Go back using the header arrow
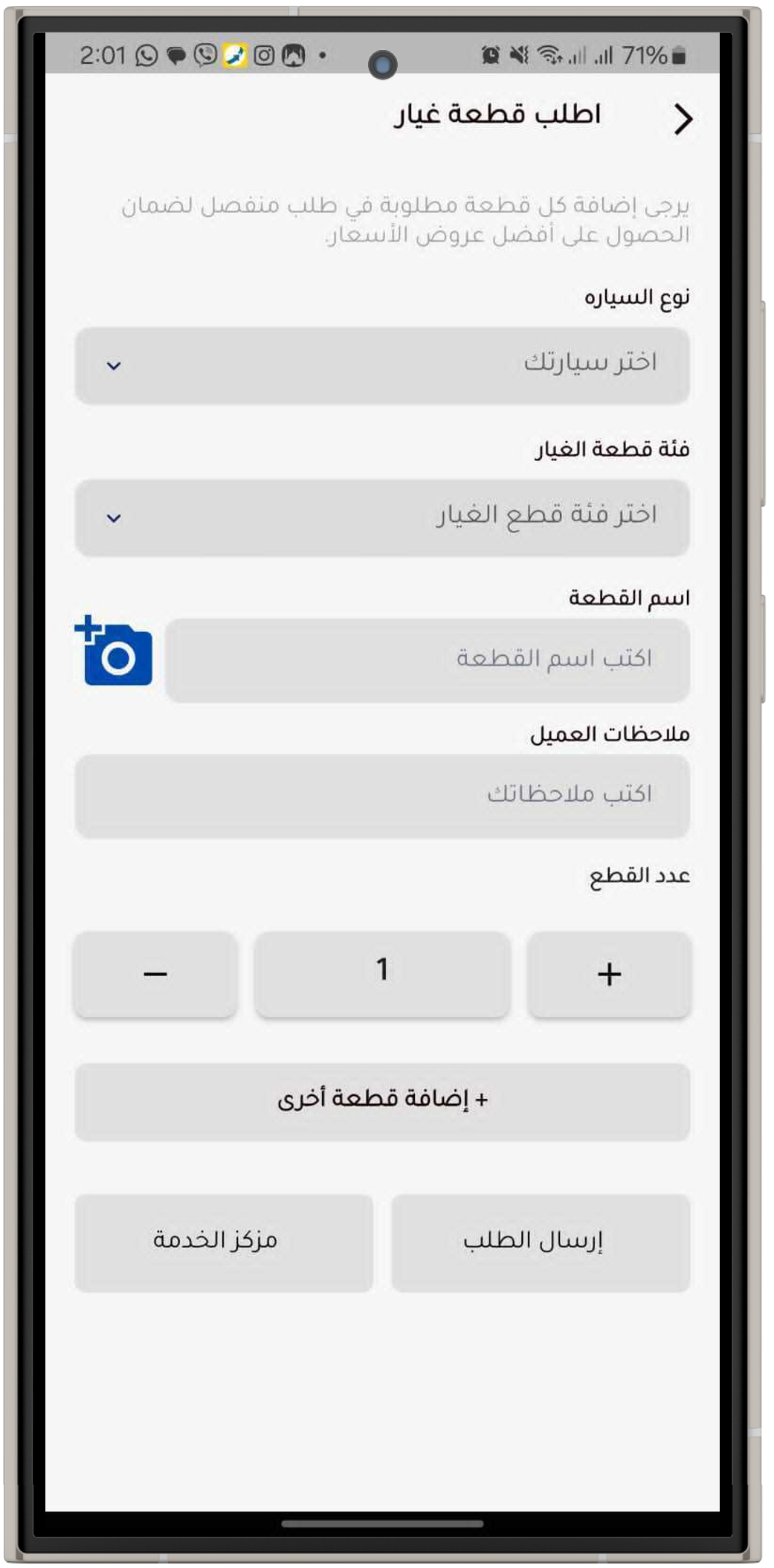This screenshot has width=774, height=1568. point(683,119)
